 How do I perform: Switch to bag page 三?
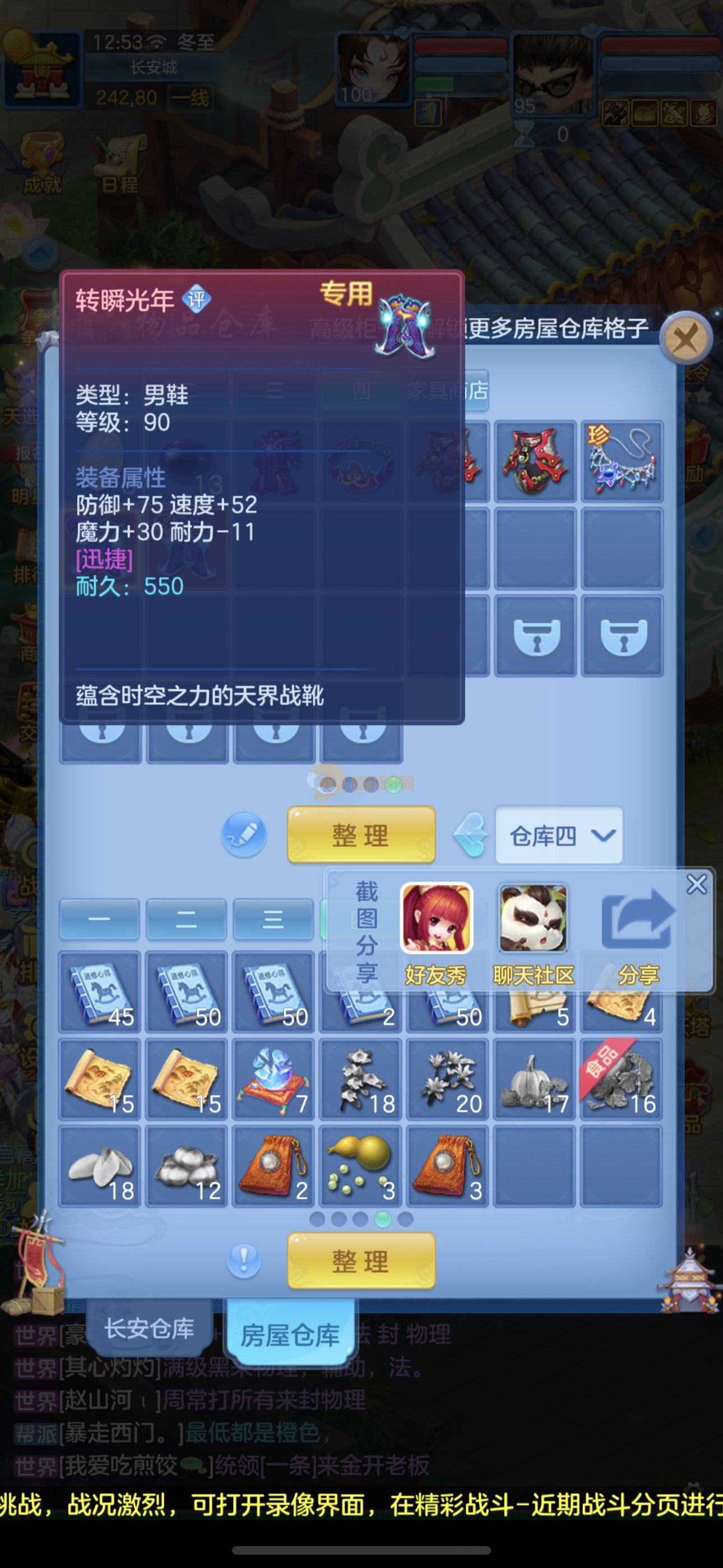[274, 919]
